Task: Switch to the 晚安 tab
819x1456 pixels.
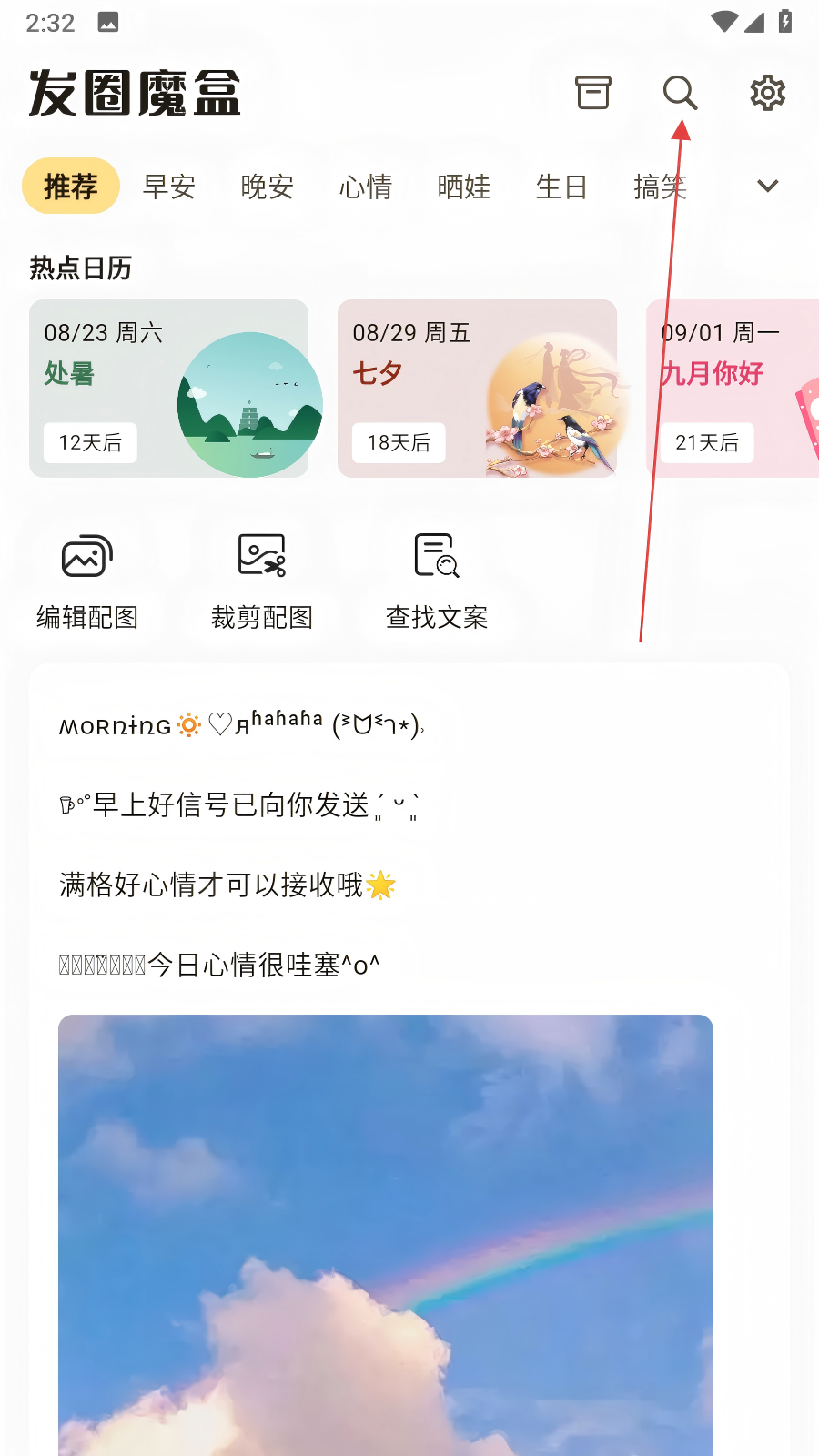Action: (x=268, y=187)
